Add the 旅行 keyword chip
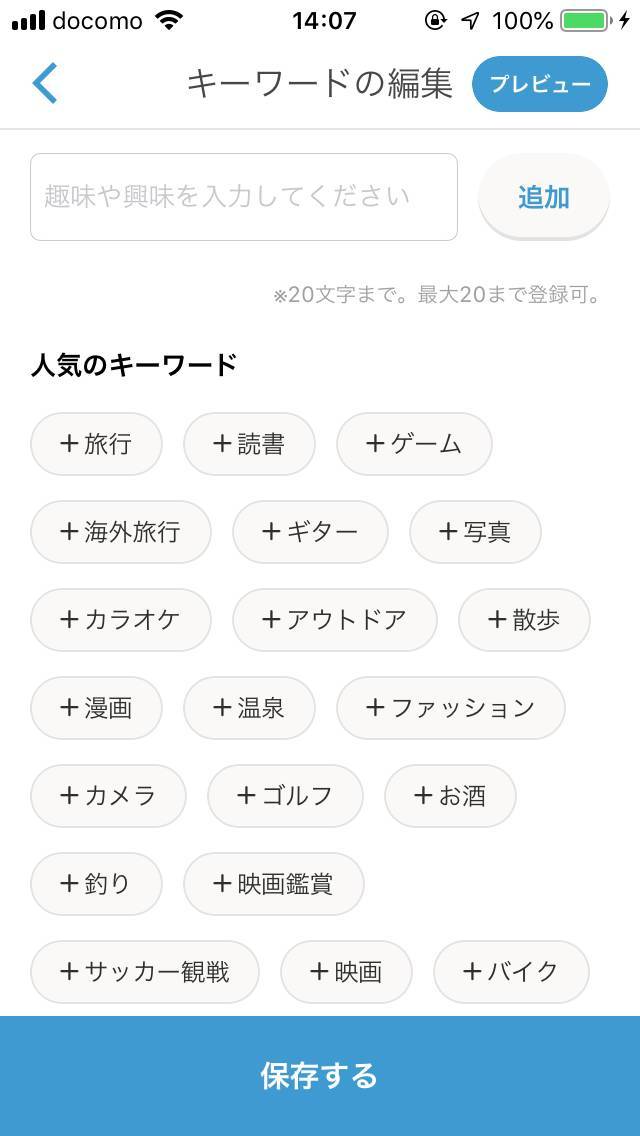This screenshot has height=1136, width=640. 96,444
